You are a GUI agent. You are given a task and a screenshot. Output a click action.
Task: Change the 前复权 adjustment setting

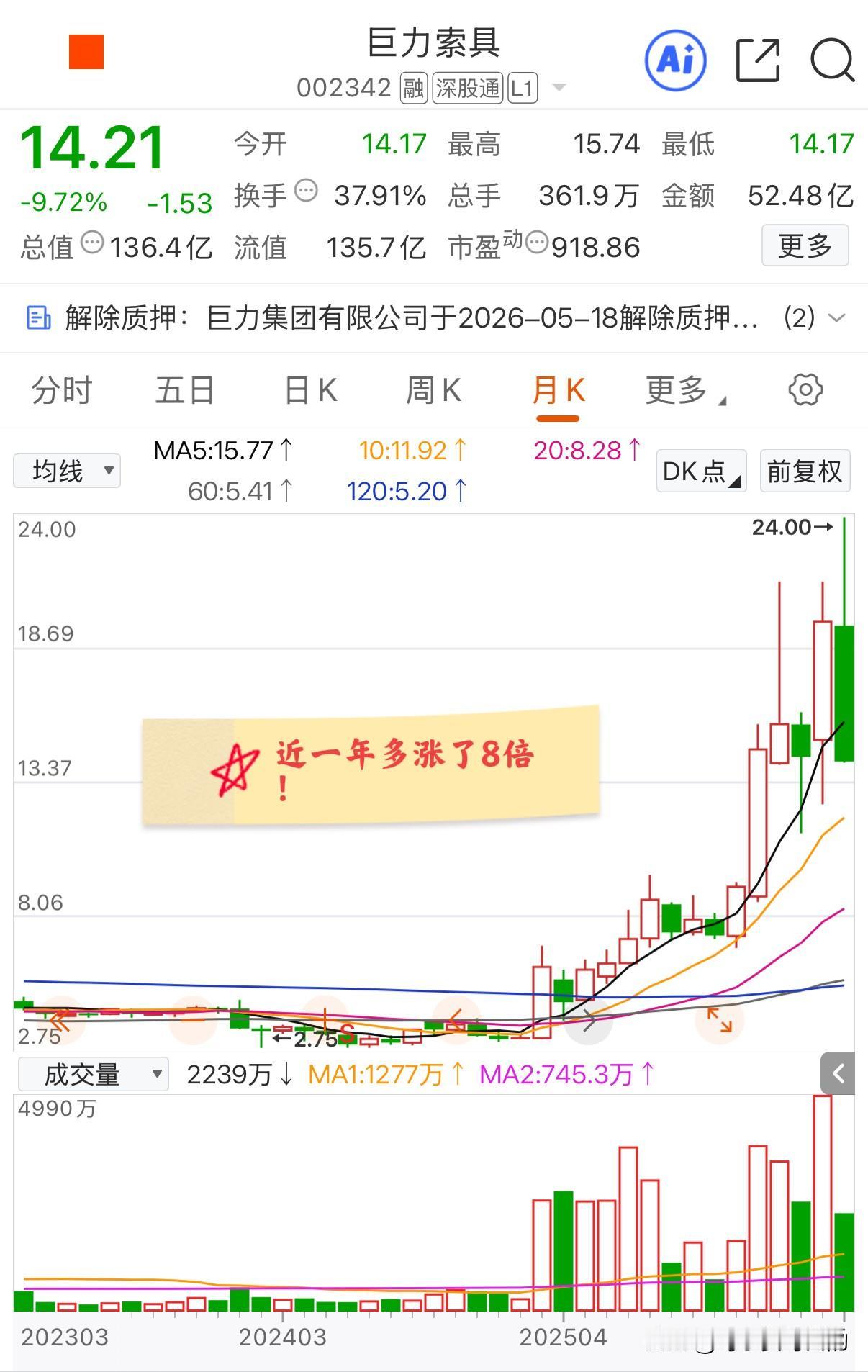coord(805,471)
